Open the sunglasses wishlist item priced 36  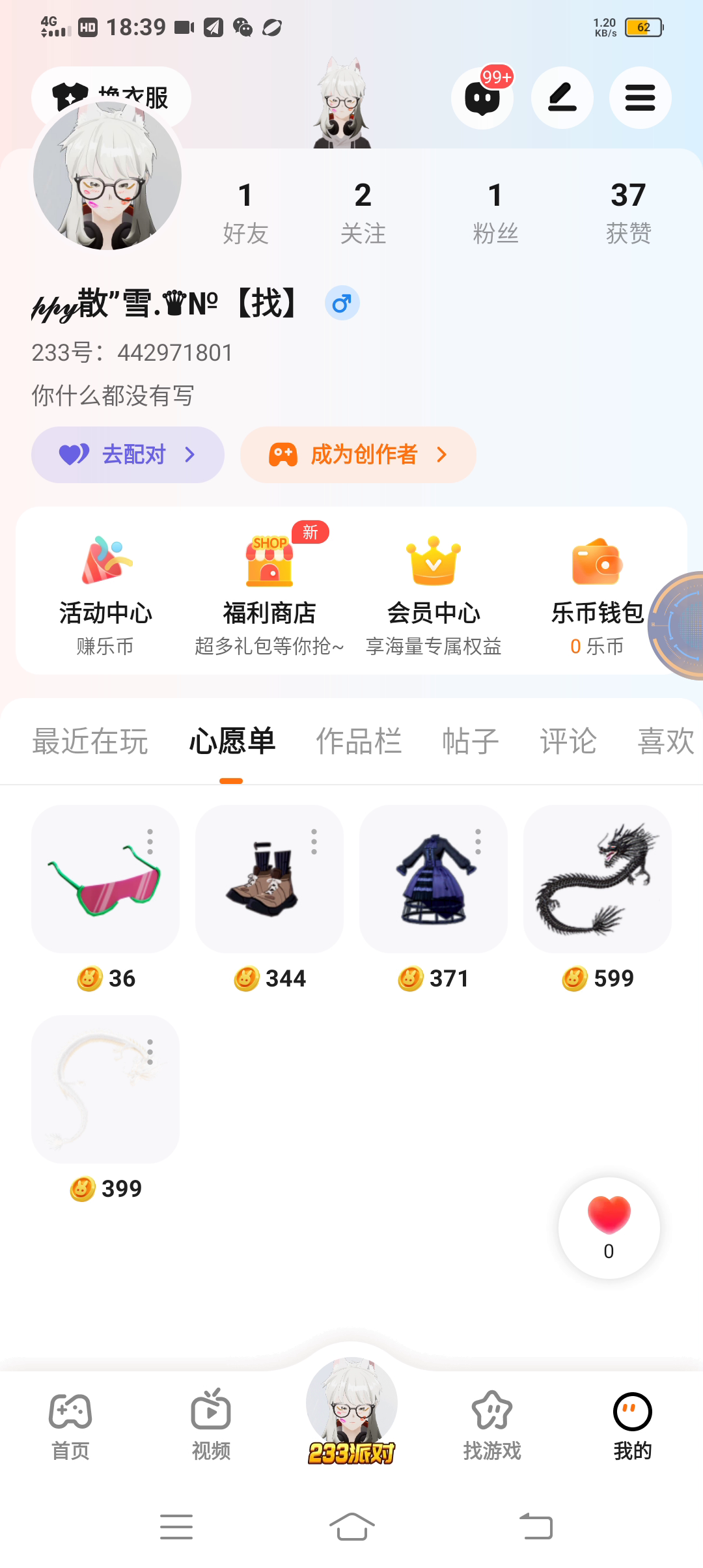pos(104,880)
